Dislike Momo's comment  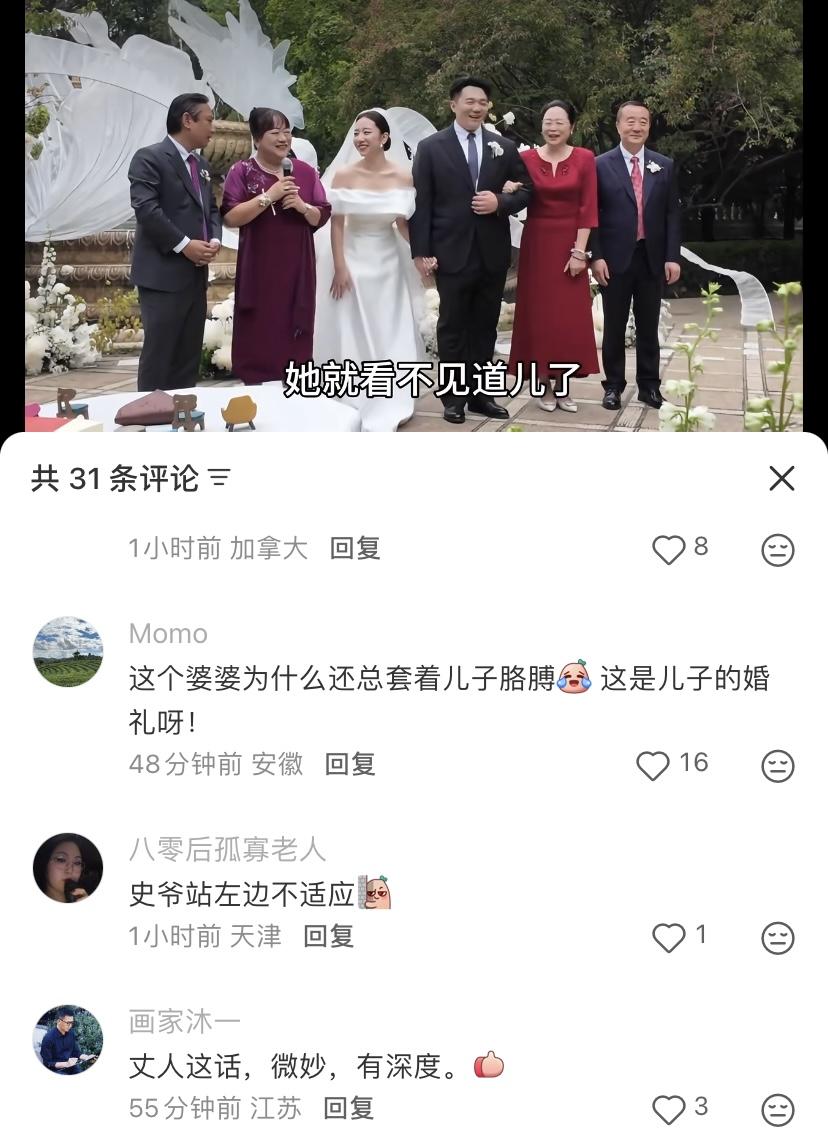pyautogui.click(x=777, y=766)
